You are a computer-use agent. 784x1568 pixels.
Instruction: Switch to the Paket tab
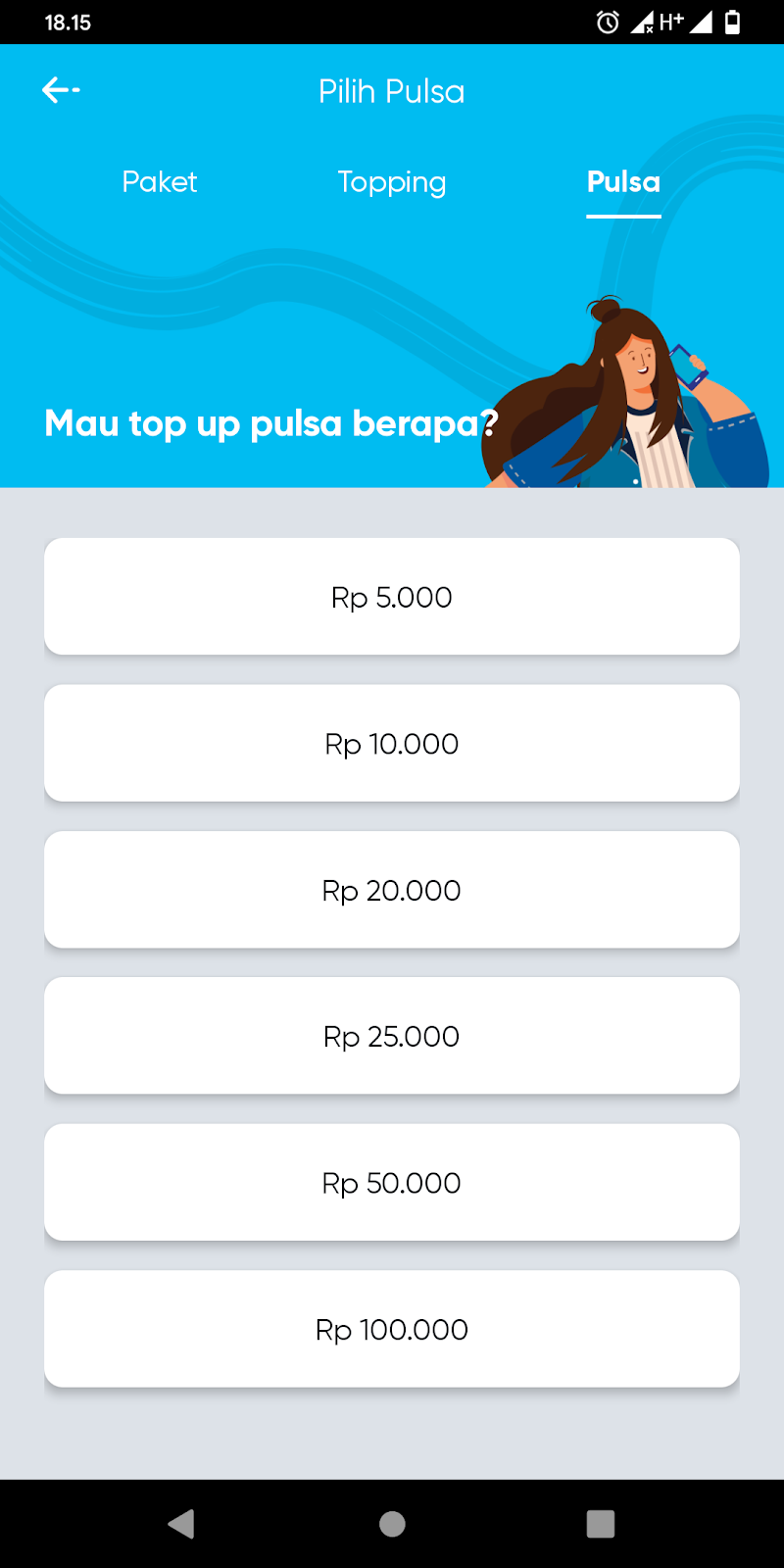(159, 182)
